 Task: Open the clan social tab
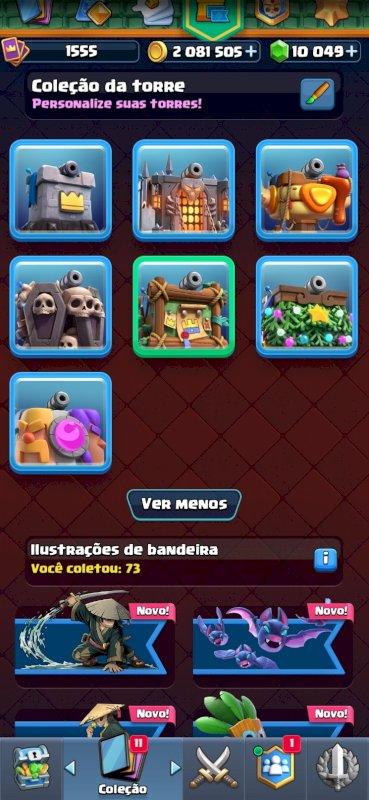tap(275, 768)
